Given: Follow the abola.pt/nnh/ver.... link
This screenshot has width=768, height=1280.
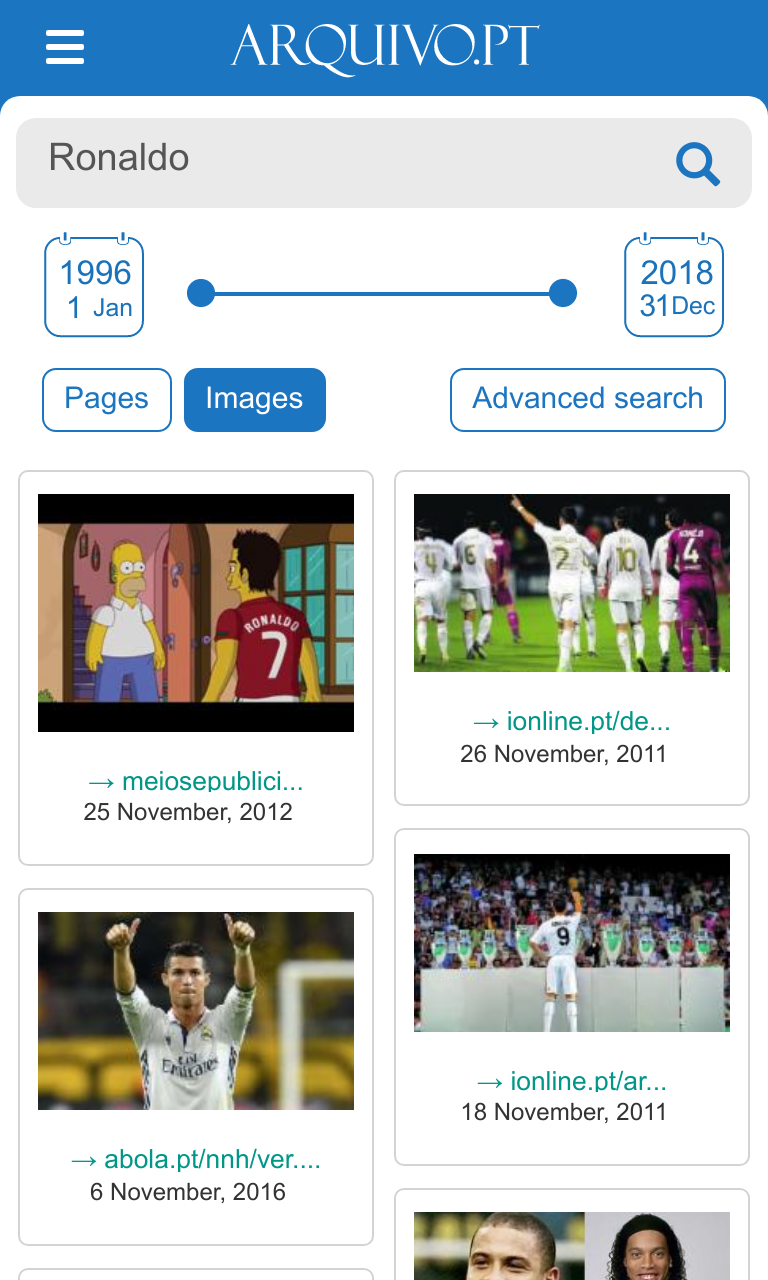Looking at the screenshot, I should click(x=196, y=1159).
